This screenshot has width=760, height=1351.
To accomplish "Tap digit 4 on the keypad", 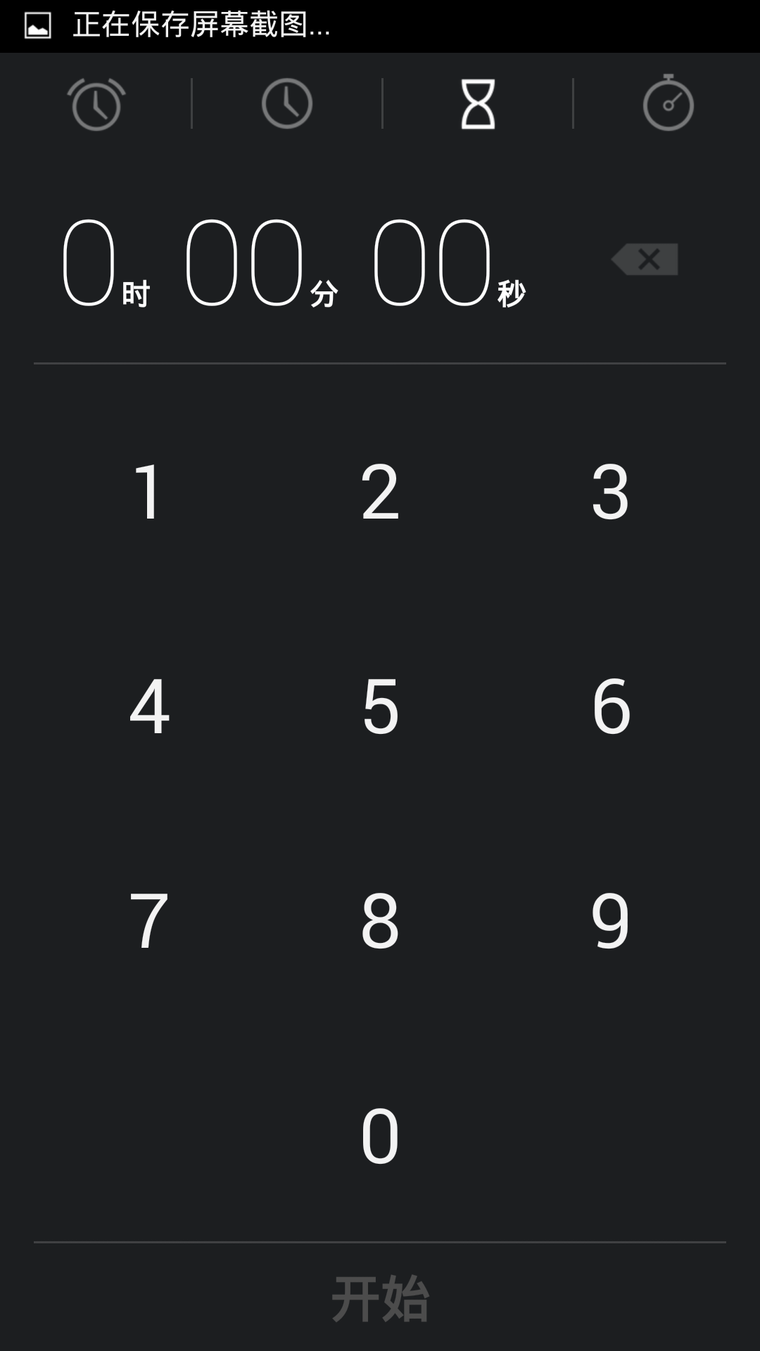I will click(149, 707).
